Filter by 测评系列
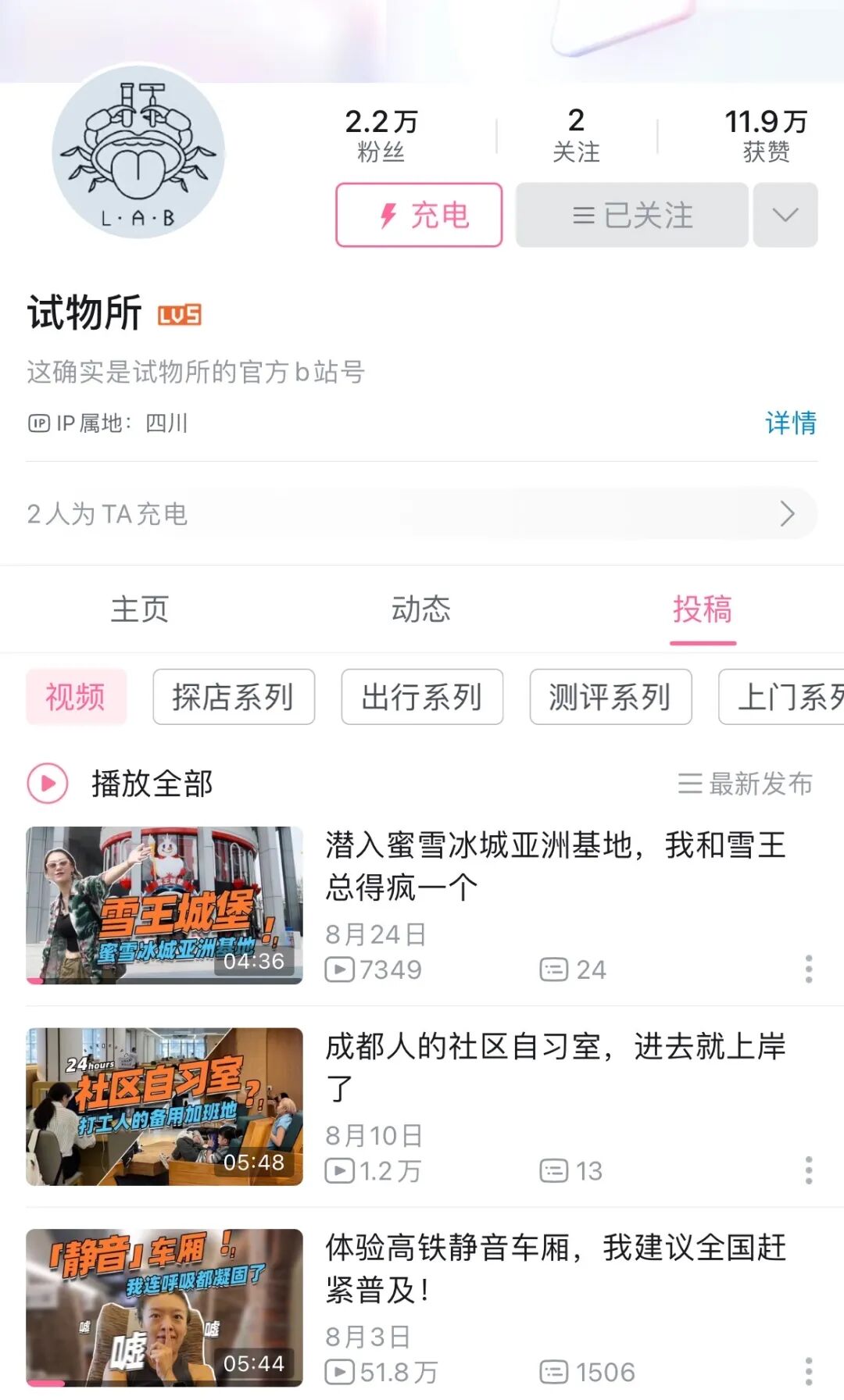 (610, 696)
